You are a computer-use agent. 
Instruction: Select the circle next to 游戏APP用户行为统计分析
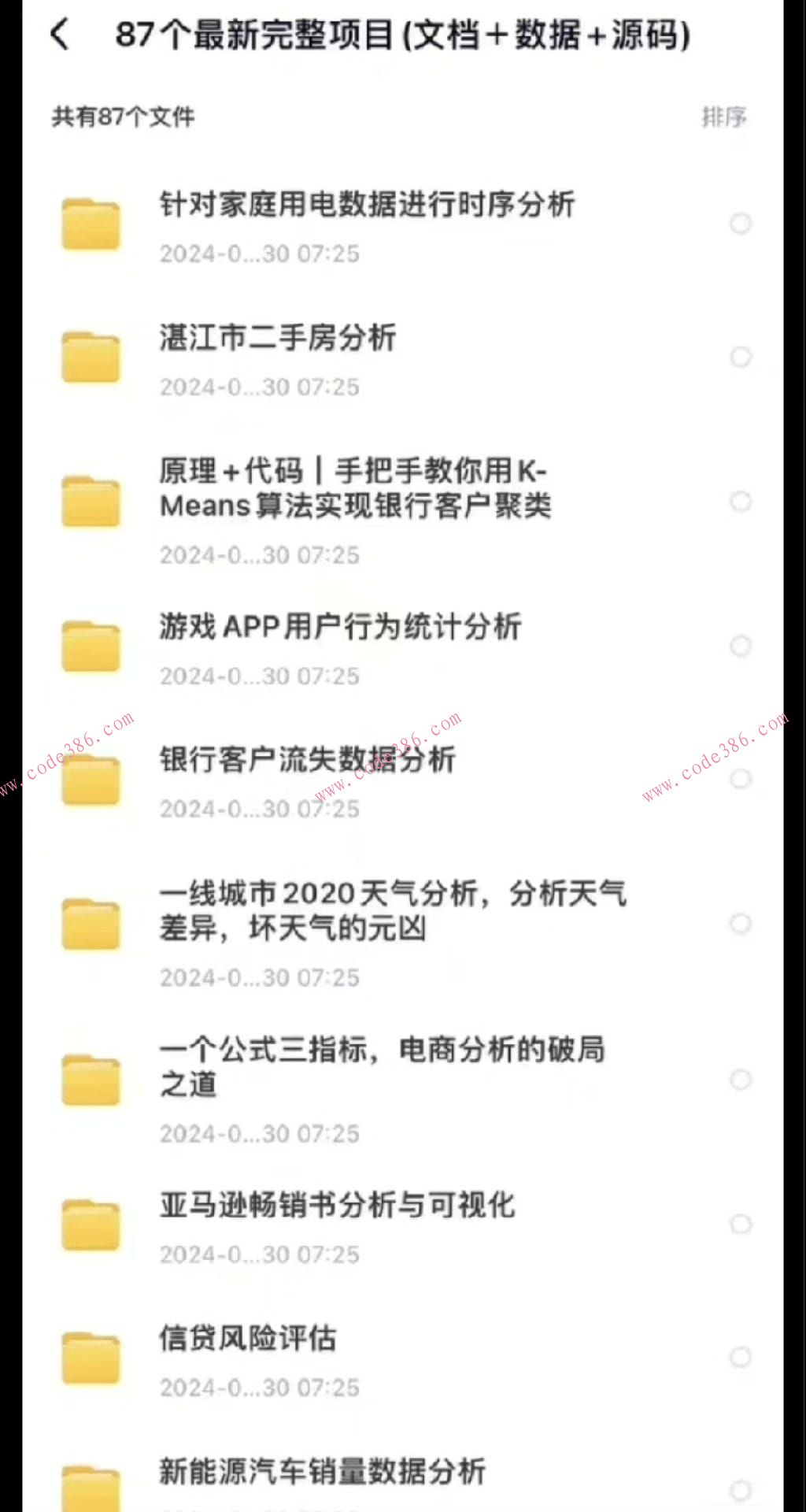740,646
